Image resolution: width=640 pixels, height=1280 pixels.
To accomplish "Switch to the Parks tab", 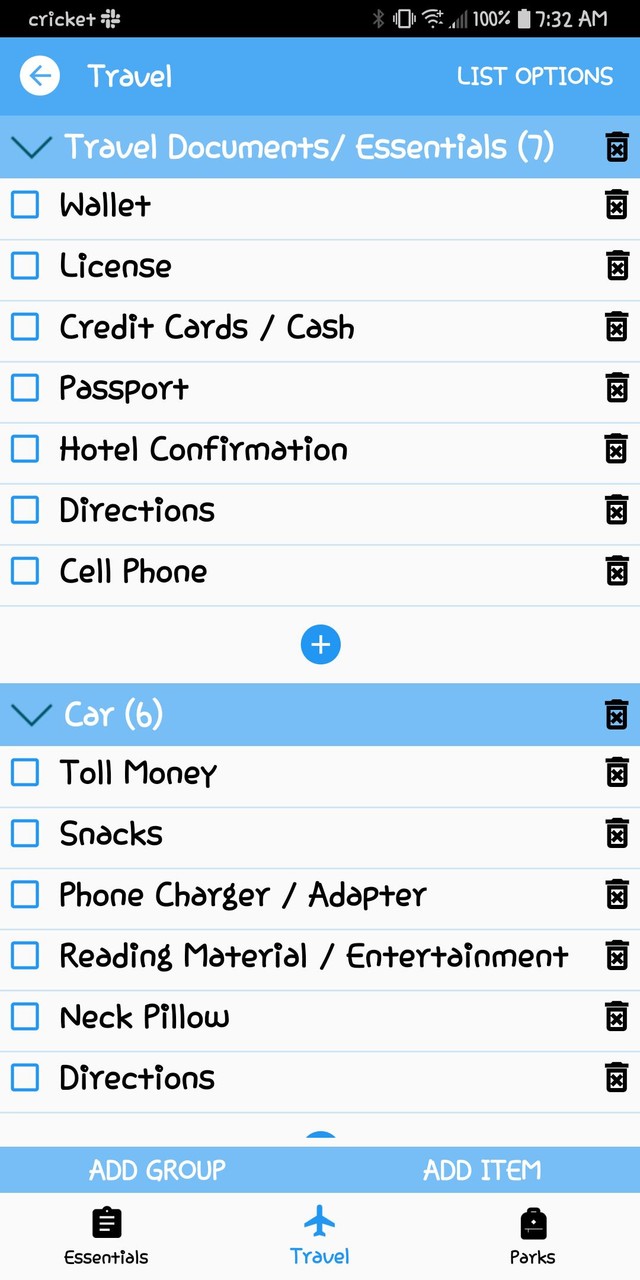I will coord(532,1236).
